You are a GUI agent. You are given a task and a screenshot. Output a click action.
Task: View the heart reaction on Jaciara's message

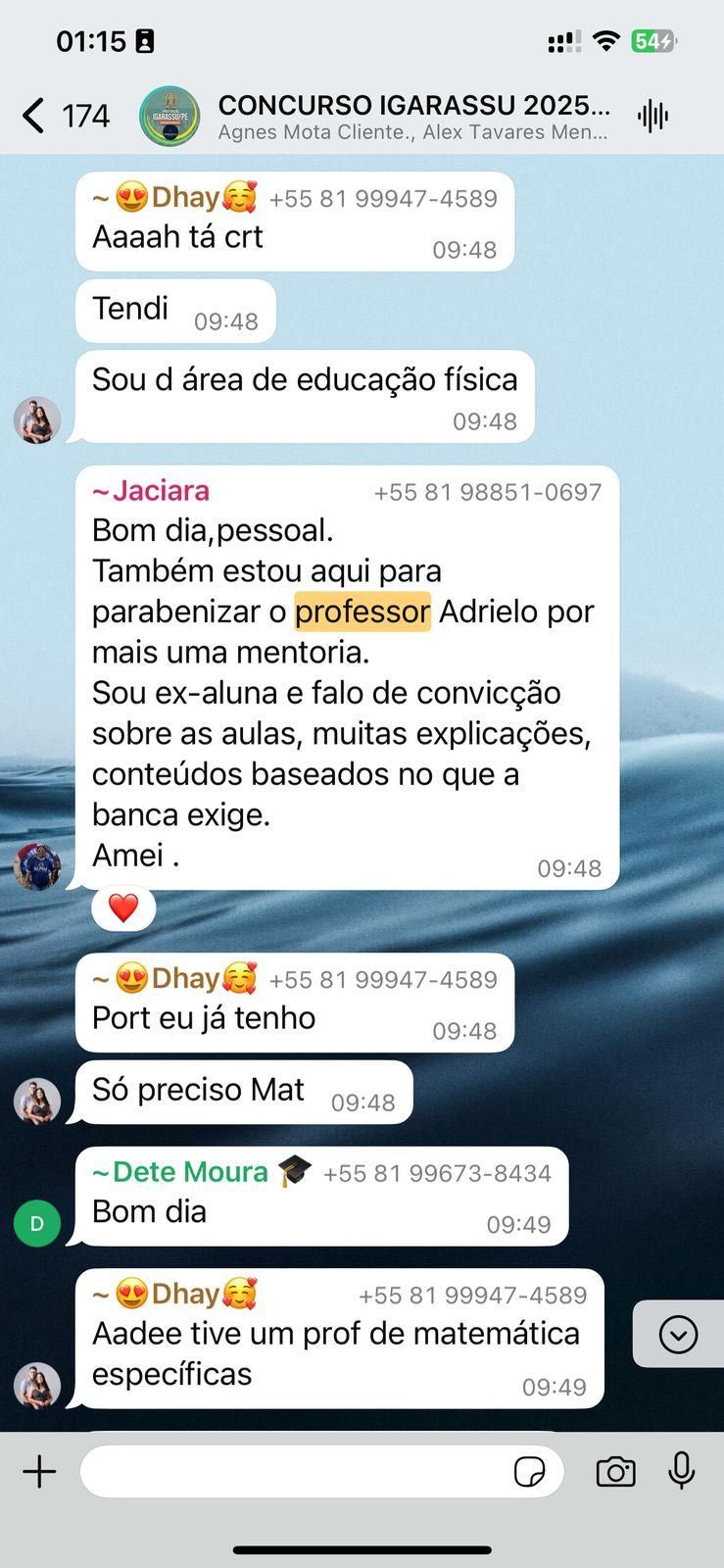point(123,908)
